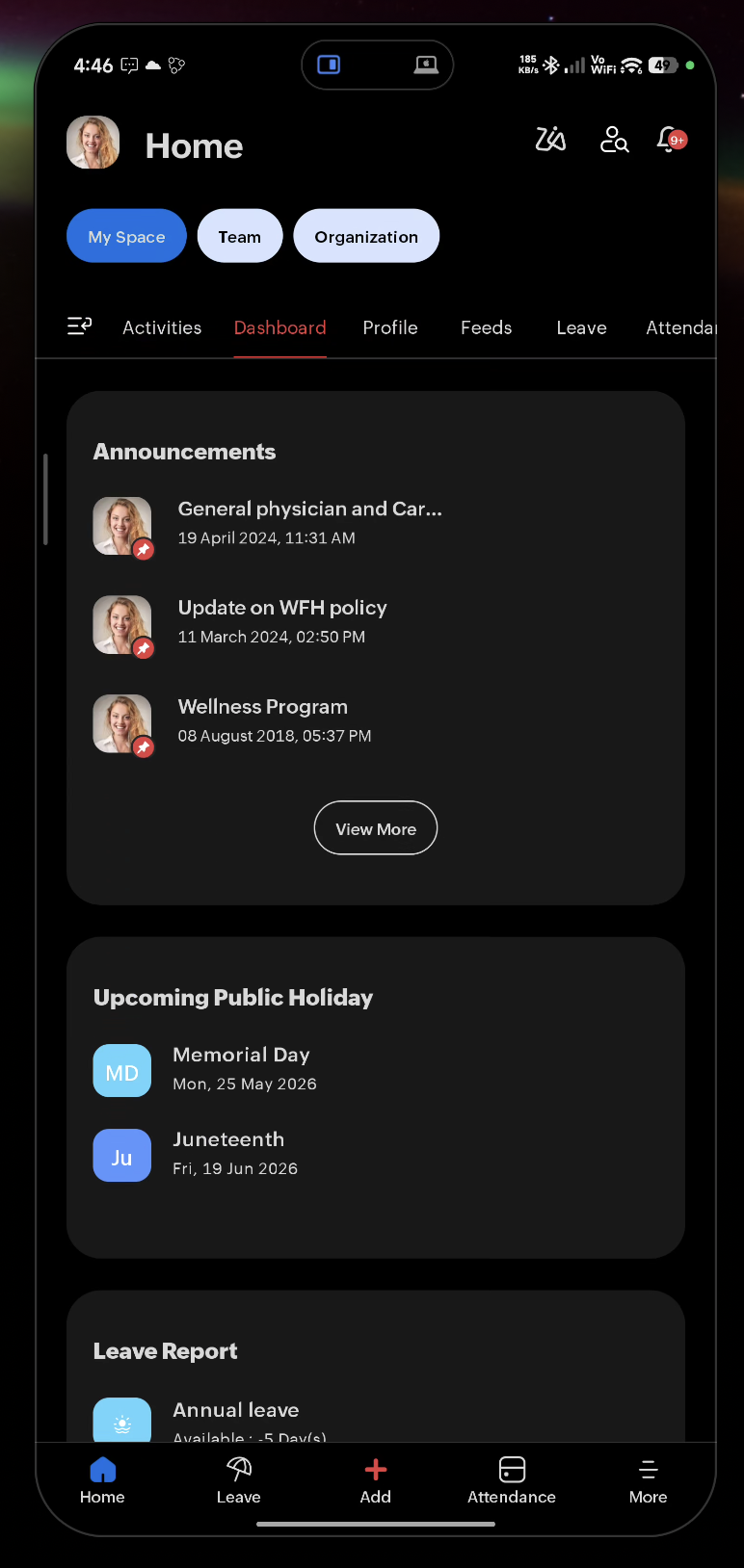Search for colleagues with the people search icon
This screenshot has height=1568, width=744.
[x=614, y=141]
